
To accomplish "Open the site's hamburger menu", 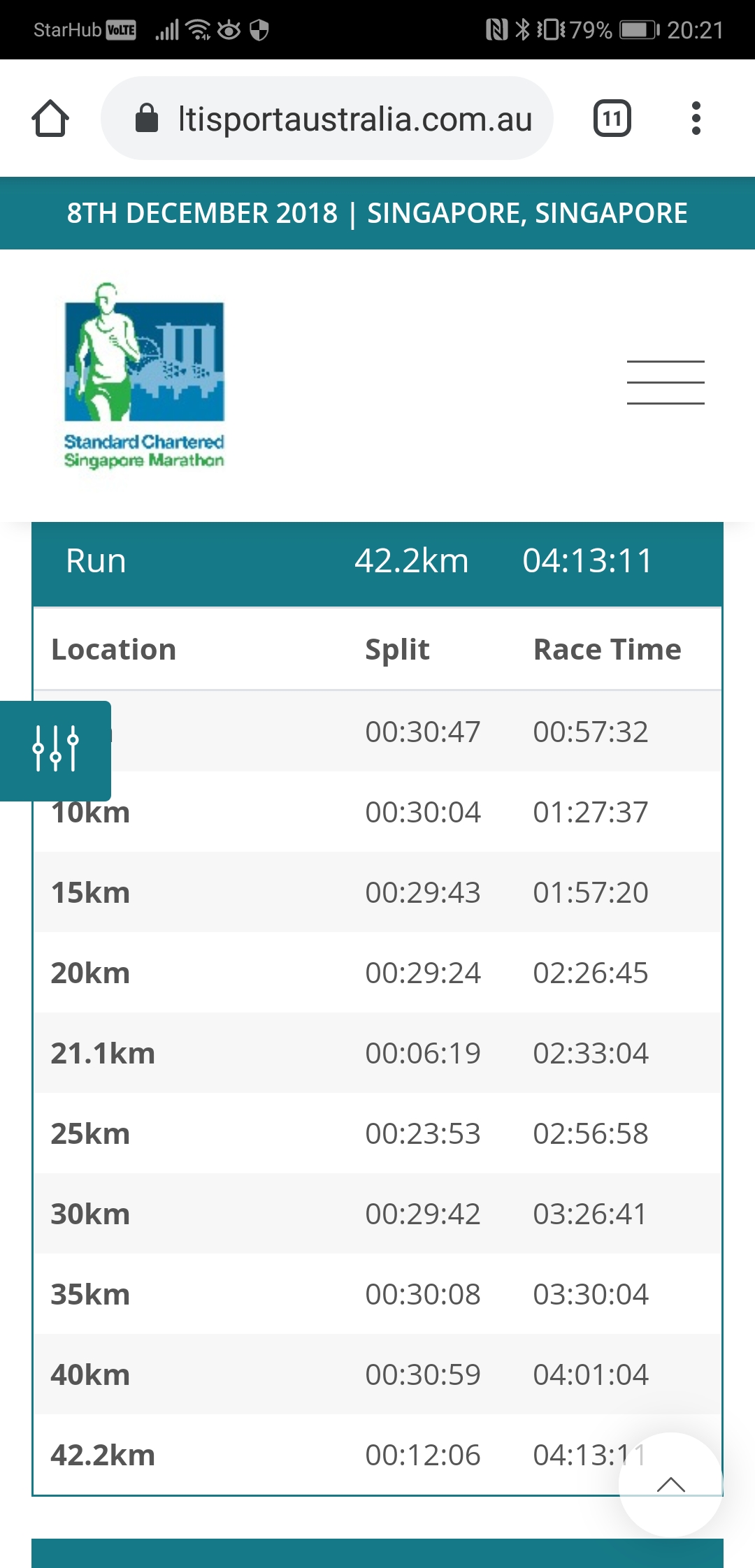I will 666,382.
